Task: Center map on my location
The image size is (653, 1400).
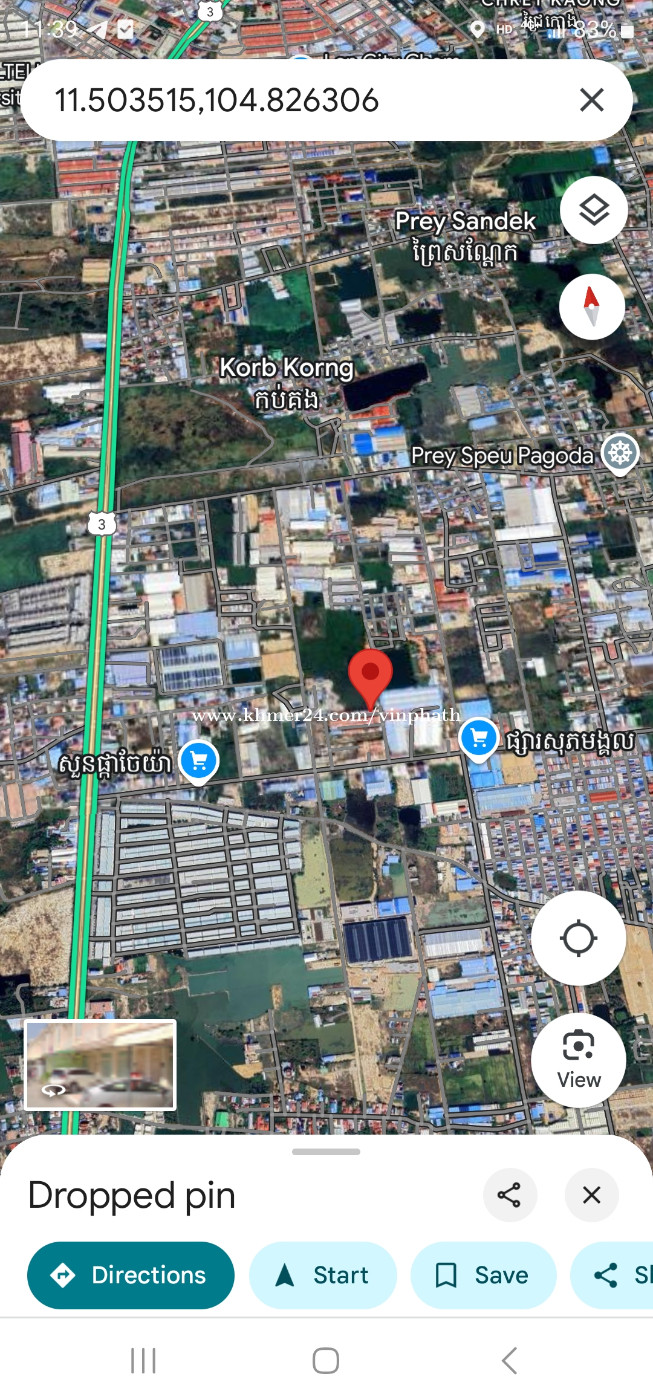Action: pos(578,938)
